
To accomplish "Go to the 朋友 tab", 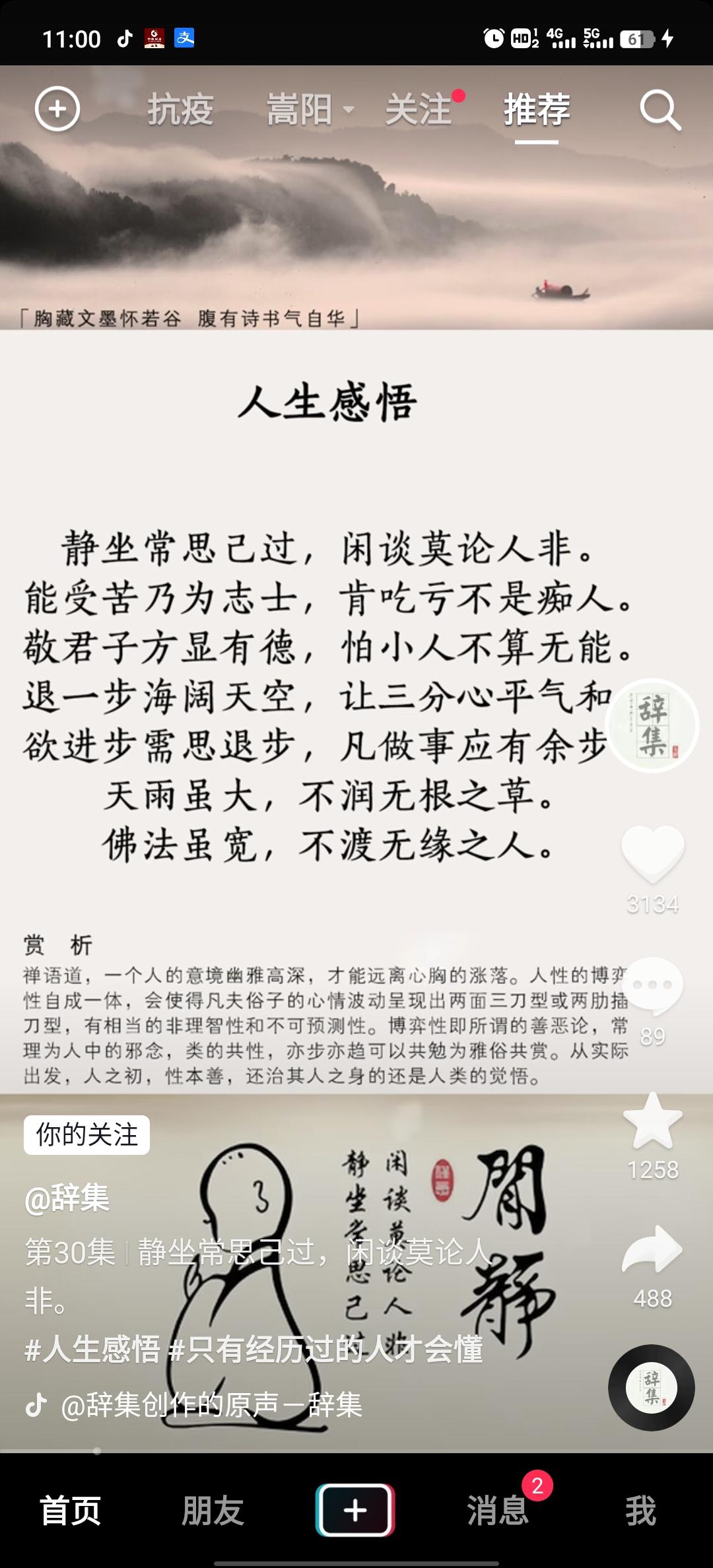I will coord(213,1510).
